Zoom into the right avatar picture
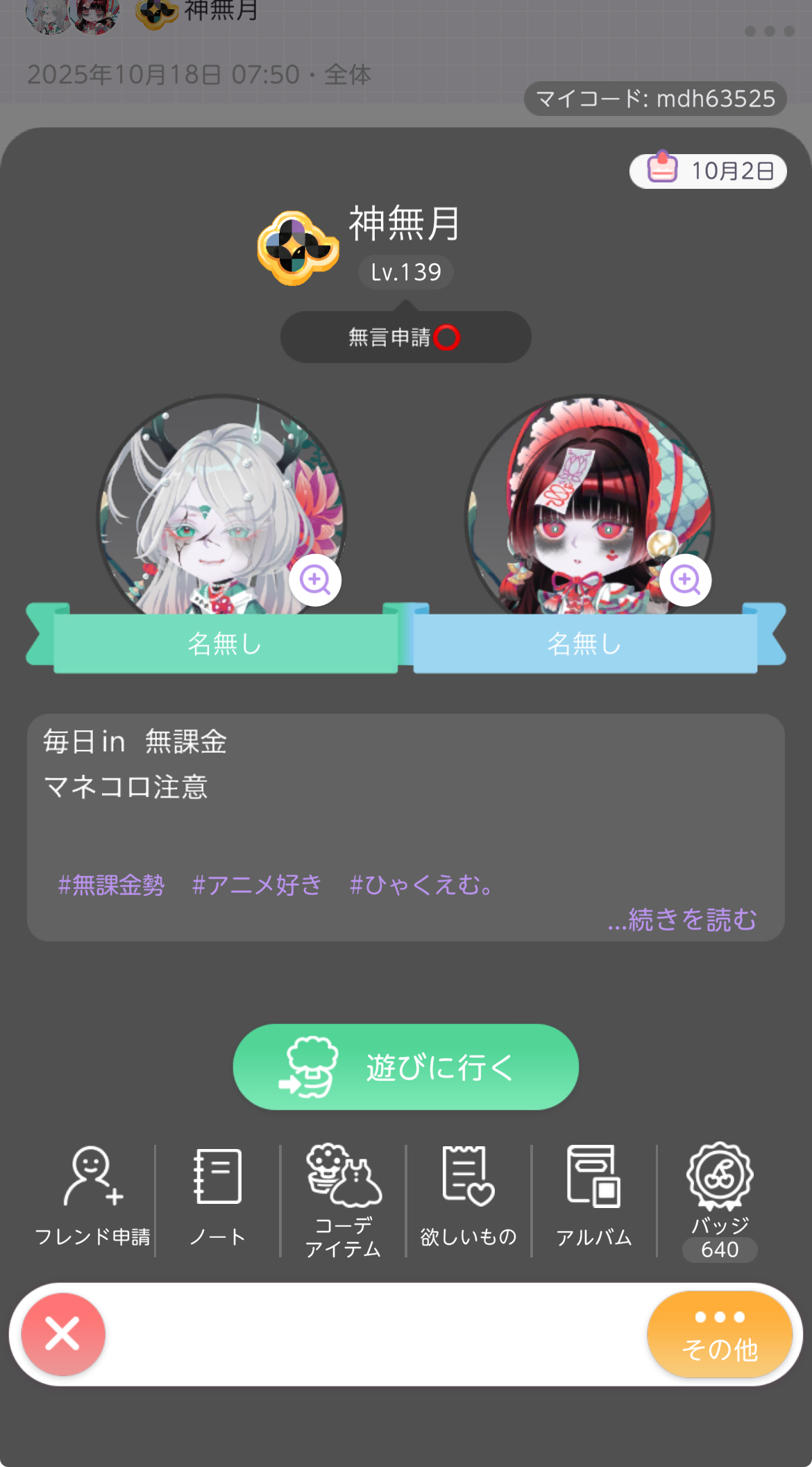 pos(685,580)
